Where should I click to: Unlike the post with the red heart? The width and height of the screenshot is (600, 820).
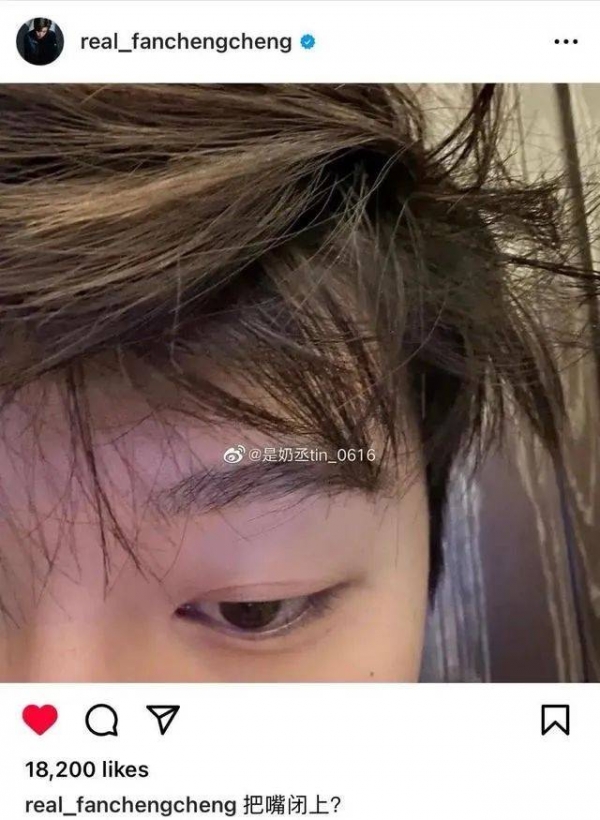click(40, 719)
